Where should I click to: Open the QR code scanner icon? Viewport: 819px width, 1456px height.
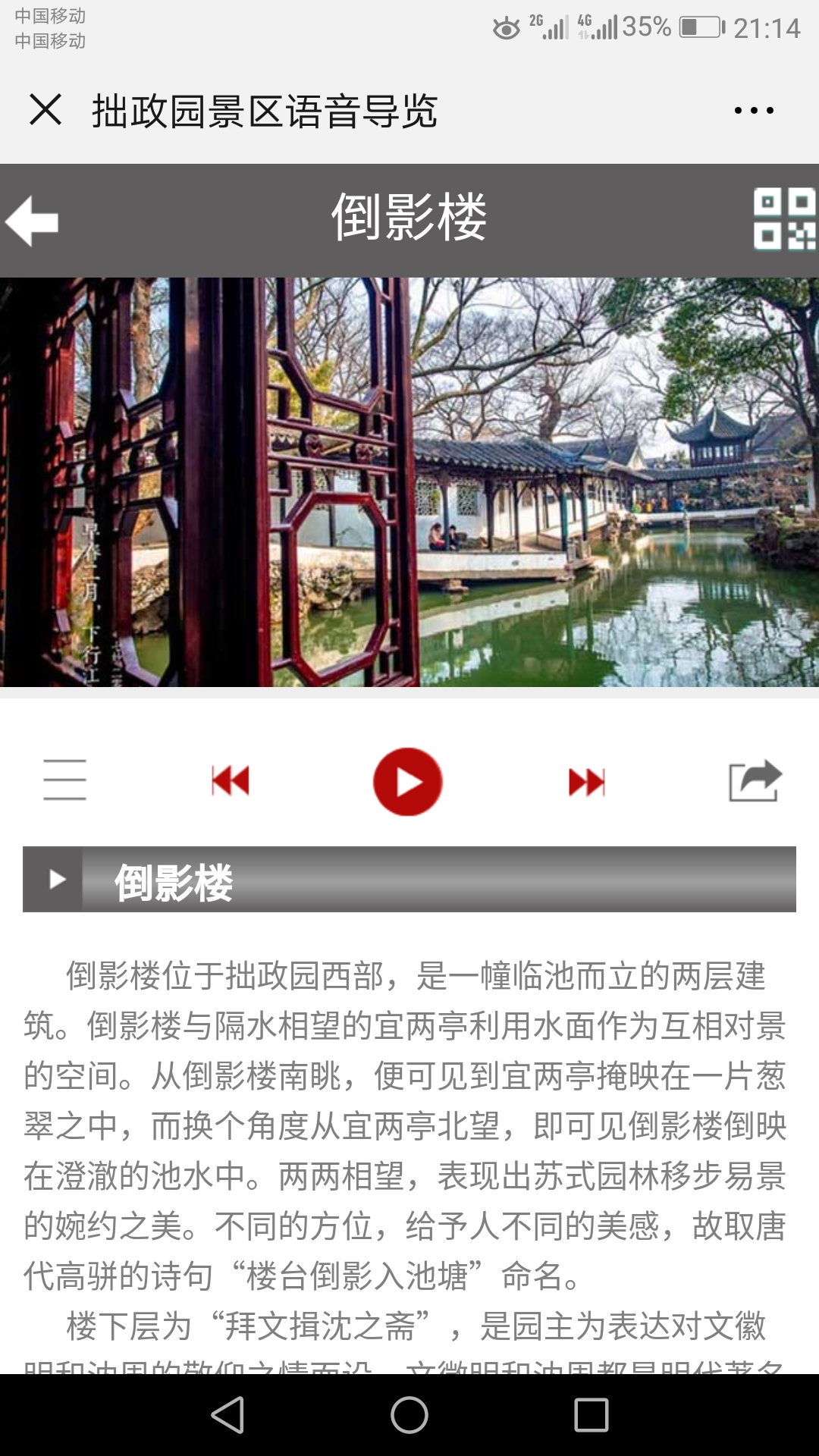784,219
